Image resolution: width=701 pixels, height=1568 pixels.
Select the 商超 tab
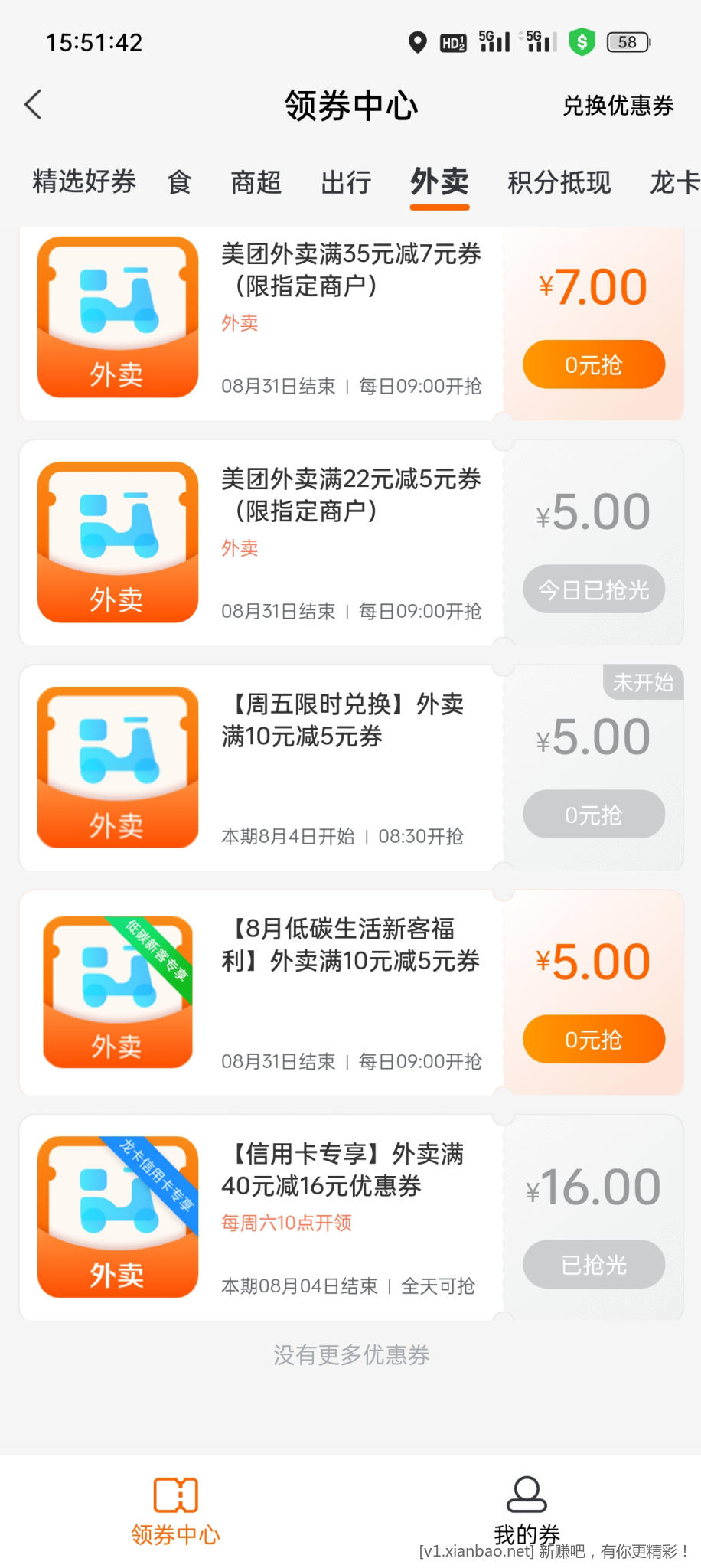coord(256,182)
